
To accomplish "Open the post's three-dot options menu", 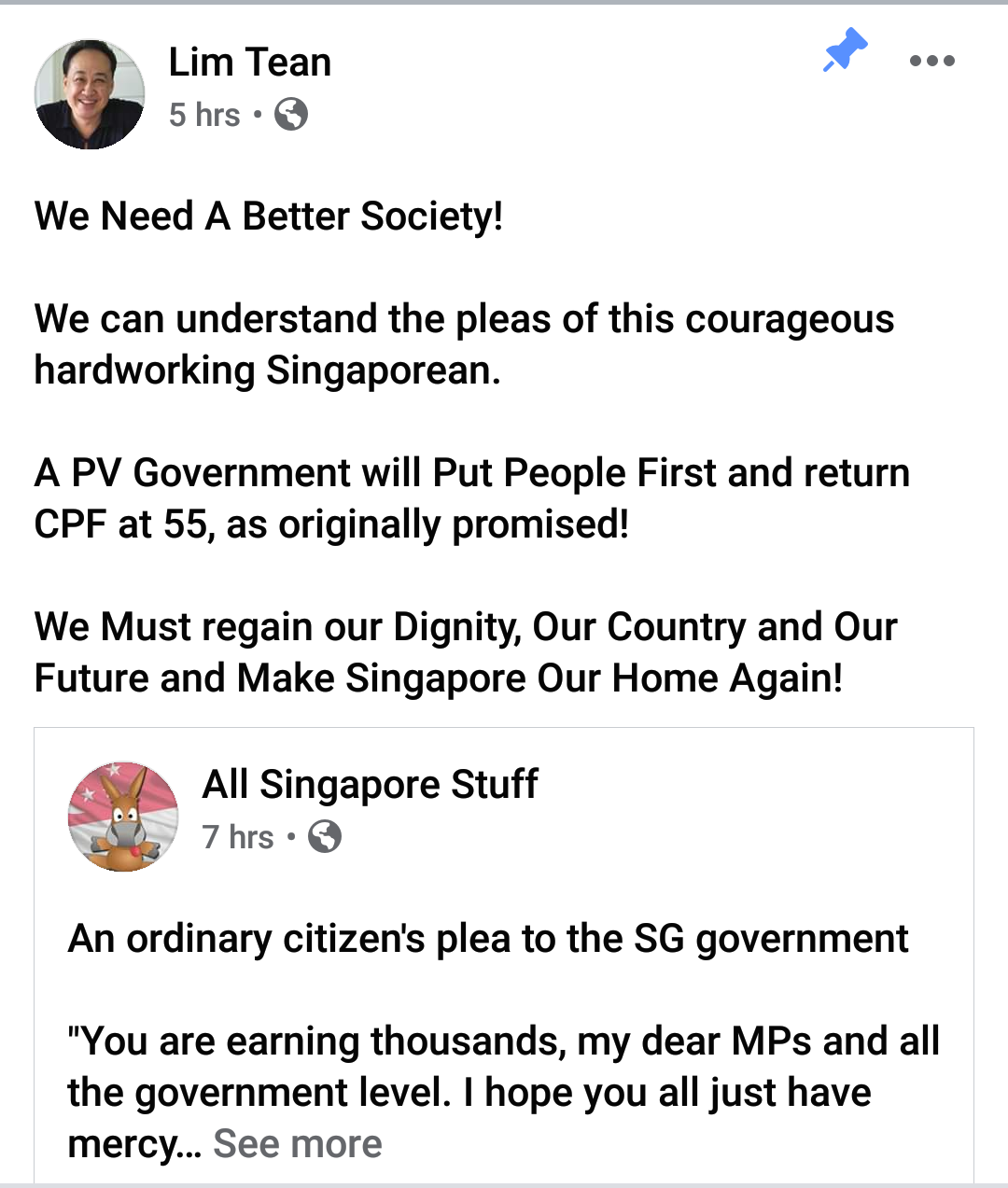I will tap(931, 62).
